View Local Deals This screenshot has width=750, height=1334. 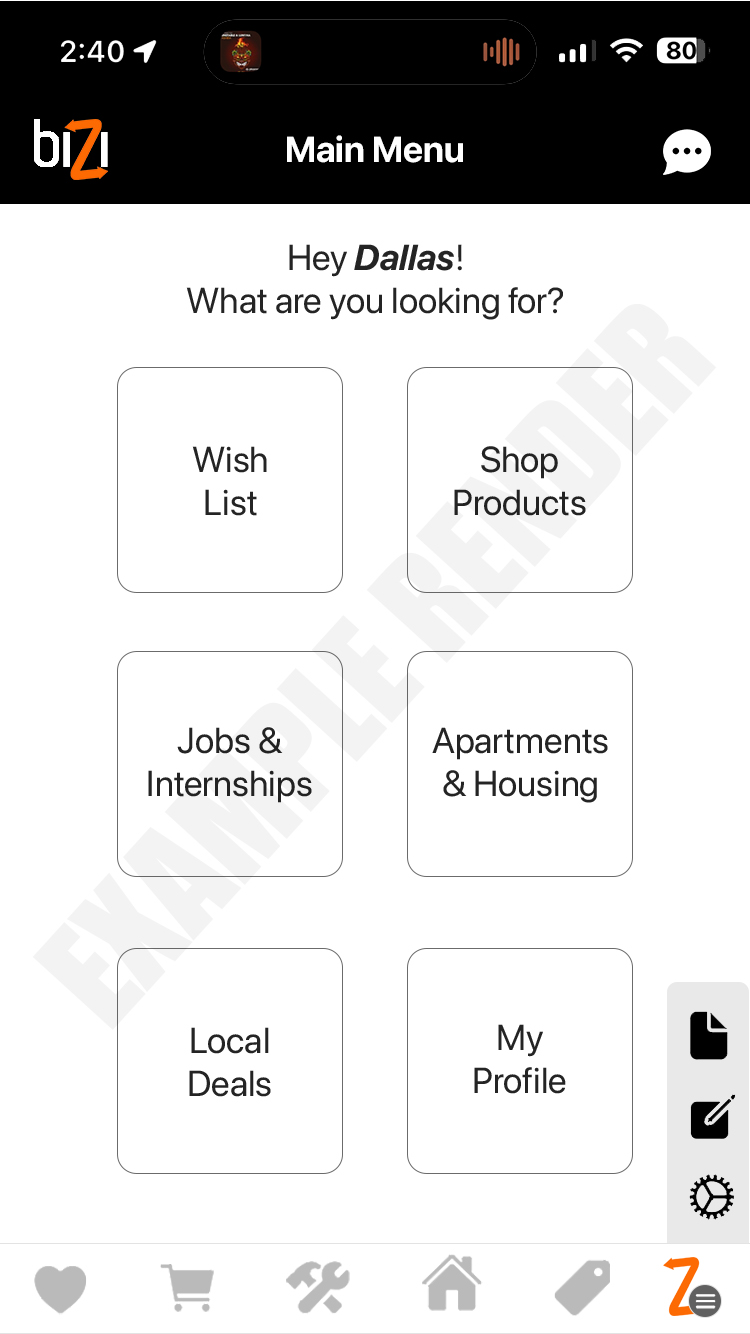point(230,1061)
